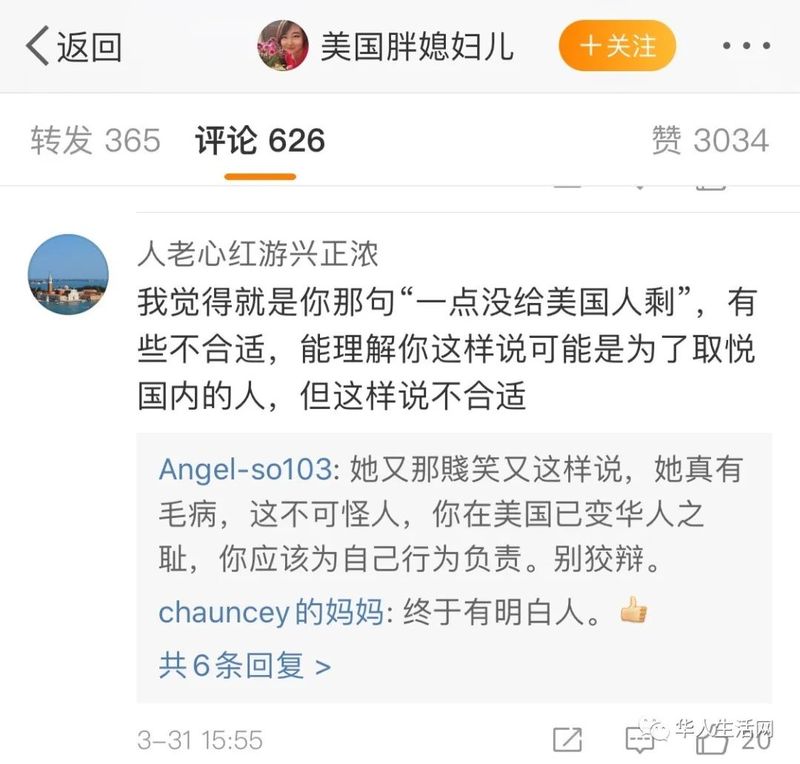Switch to the 转发 365 tab

[x=95, y=140]
